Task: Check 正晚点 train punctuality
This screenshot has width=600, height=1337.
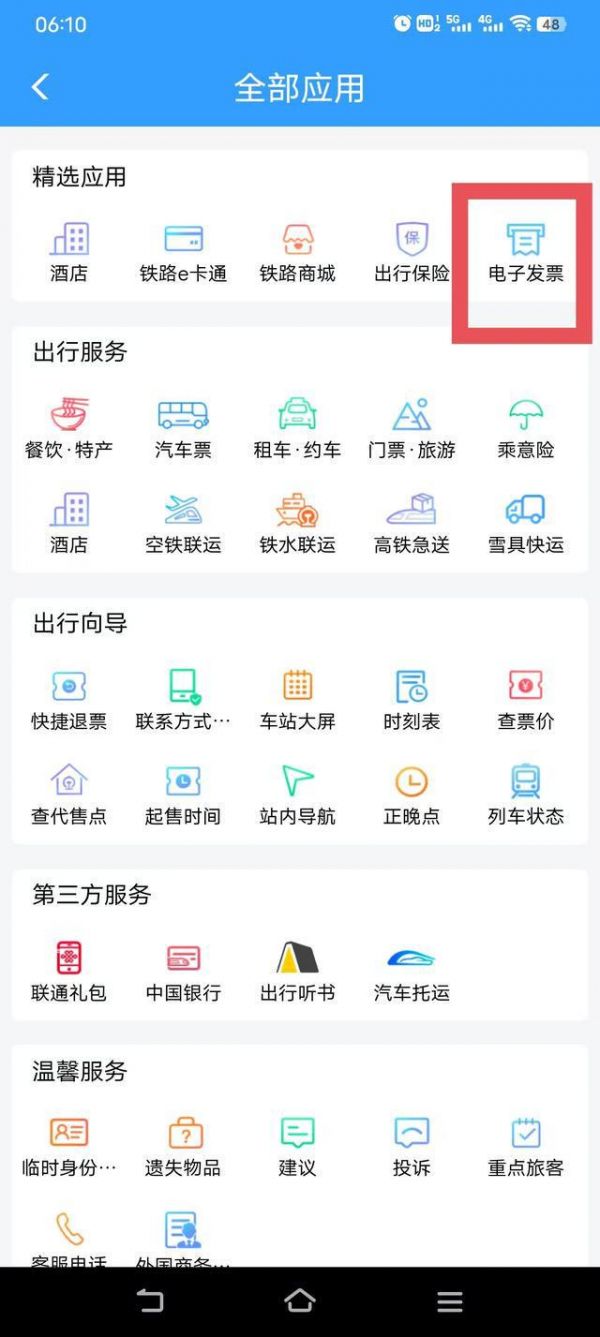Action: (x=412, y=794)
